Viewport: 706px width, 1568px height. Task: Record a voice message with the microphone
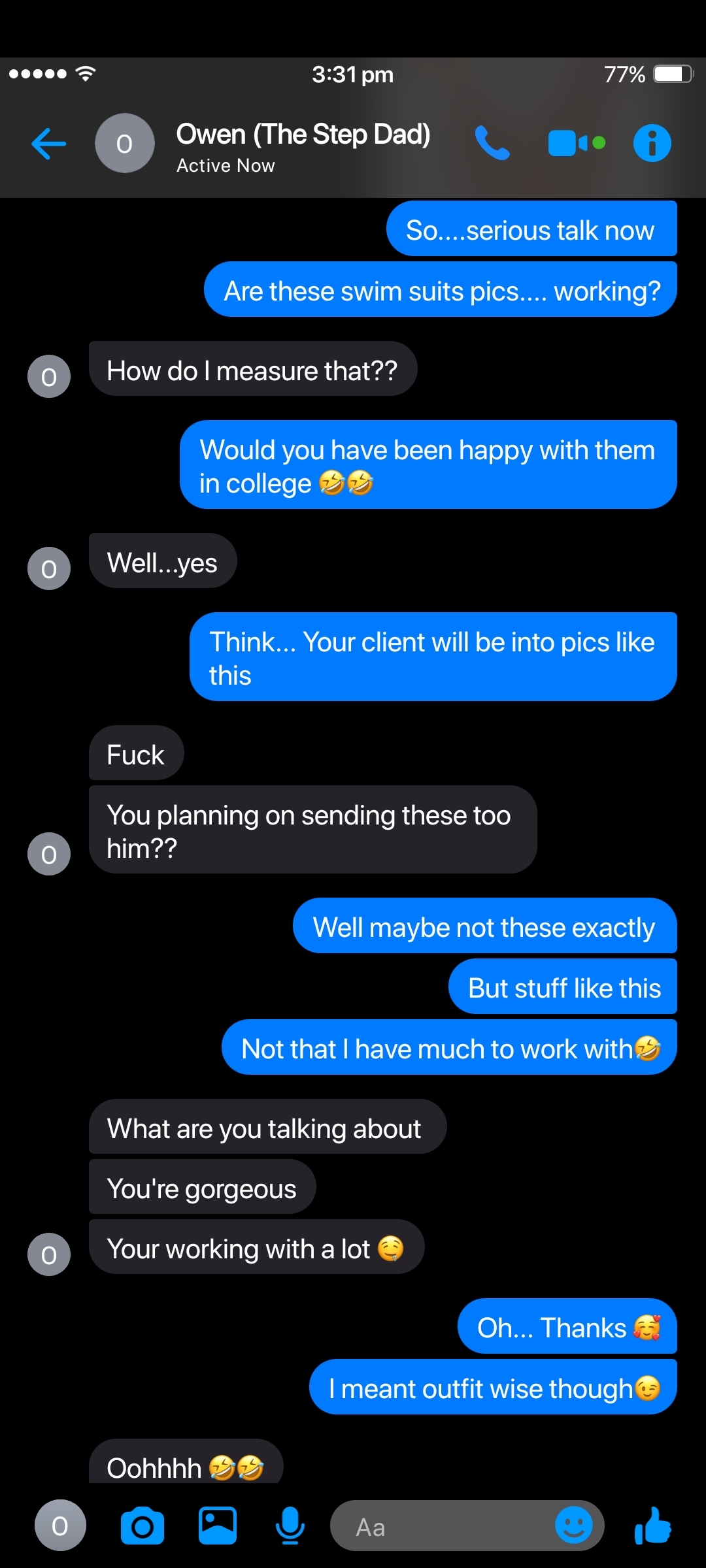[290, 1526]
